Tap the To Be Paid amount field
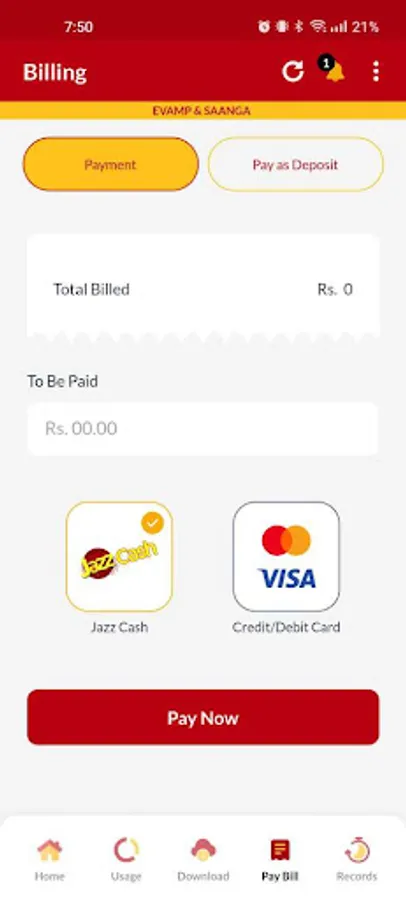Viewport: 406px width, 900px height. [202, 429]
